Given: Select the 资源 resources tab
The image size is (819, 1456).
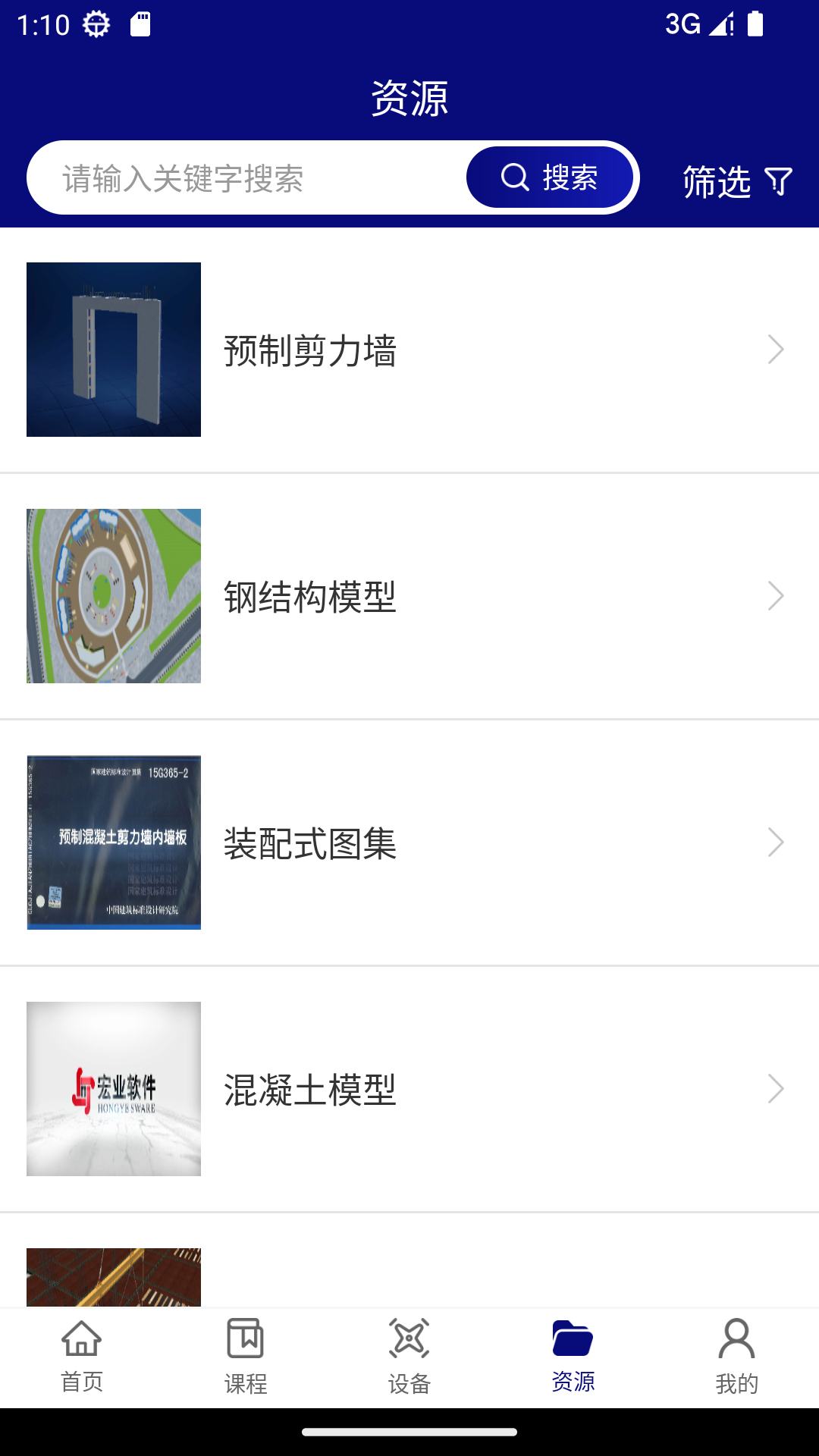Looking at the screenshot, I should click(573, 1357).
